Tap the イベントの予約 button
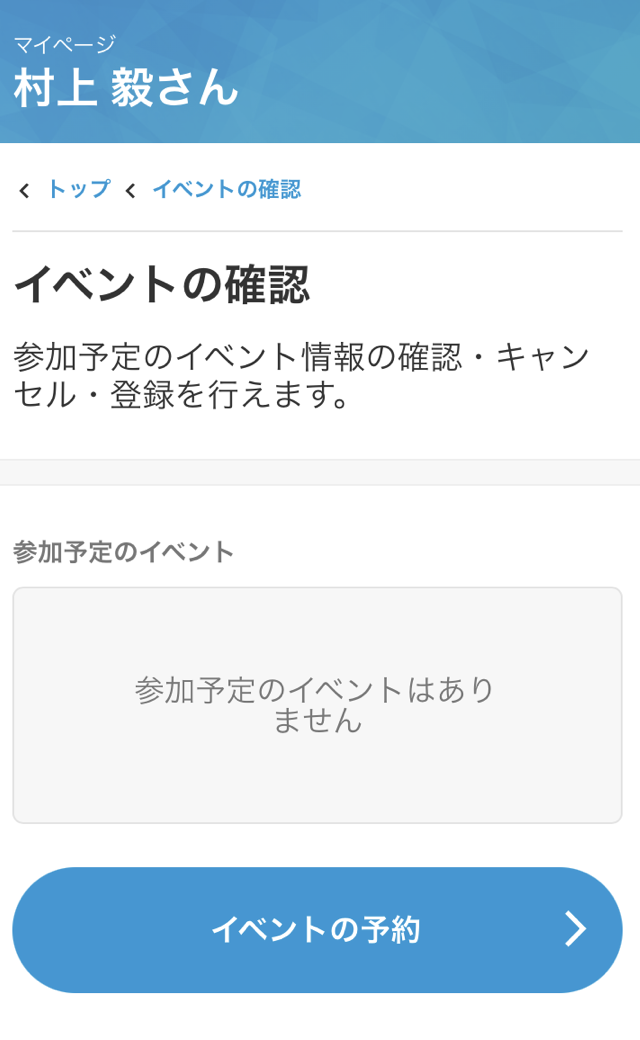Image resolution: width=640 pixels, height=1040 pixels. [317, 930]
